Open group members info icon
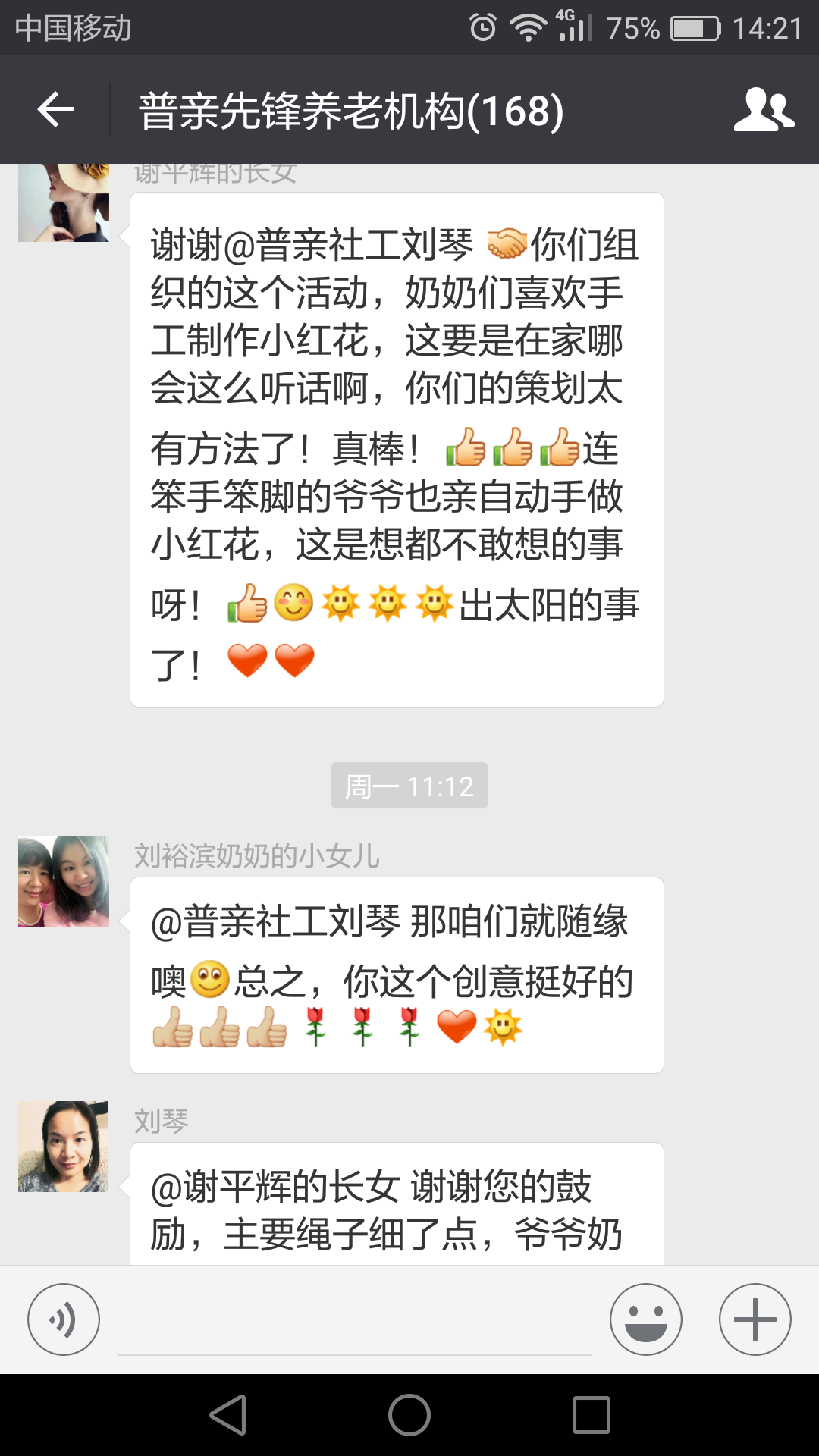Viewport: 819px width, 1456px height. tap(764, 110)
